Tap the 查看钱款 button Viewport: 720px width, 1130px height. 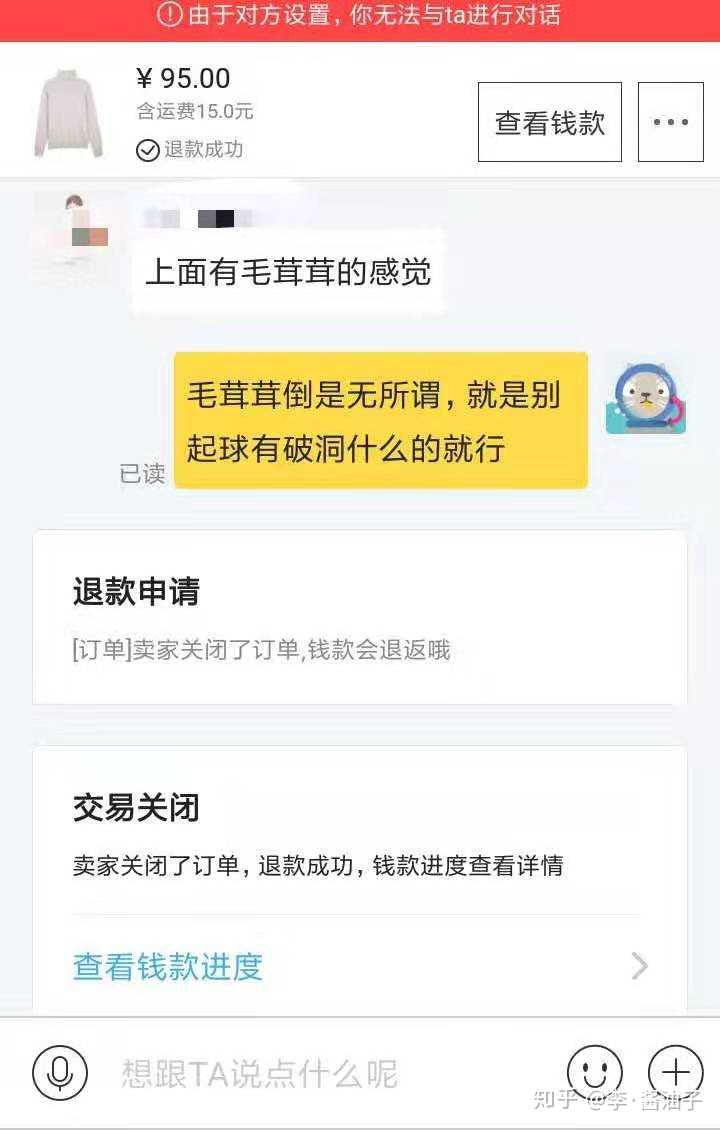click(549, 122)
